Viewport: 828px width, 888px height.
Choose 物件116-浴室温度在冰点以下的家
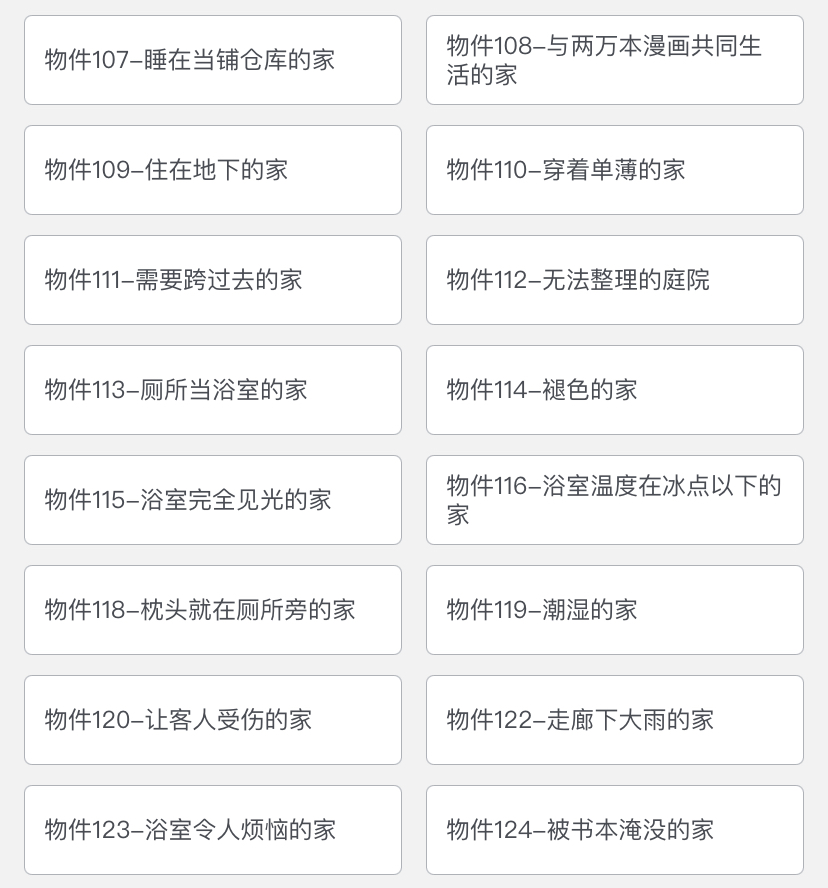[614, 500]
